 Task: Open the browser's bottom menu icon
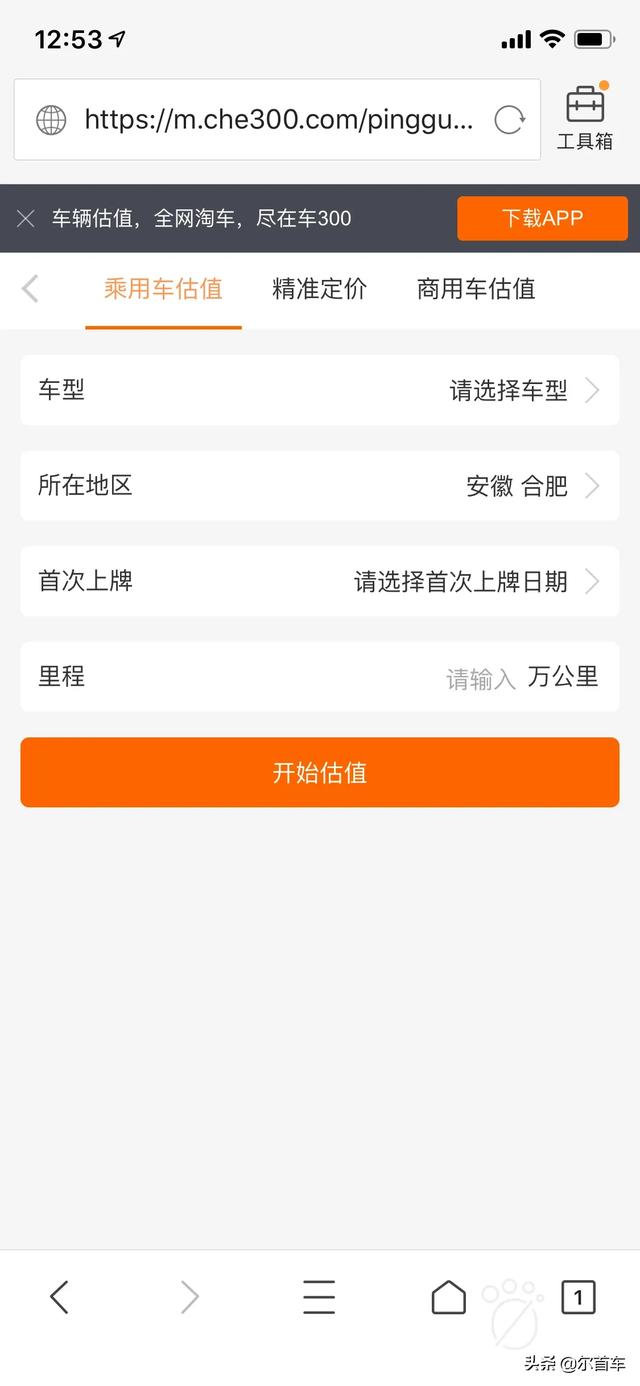(319, 1297)
